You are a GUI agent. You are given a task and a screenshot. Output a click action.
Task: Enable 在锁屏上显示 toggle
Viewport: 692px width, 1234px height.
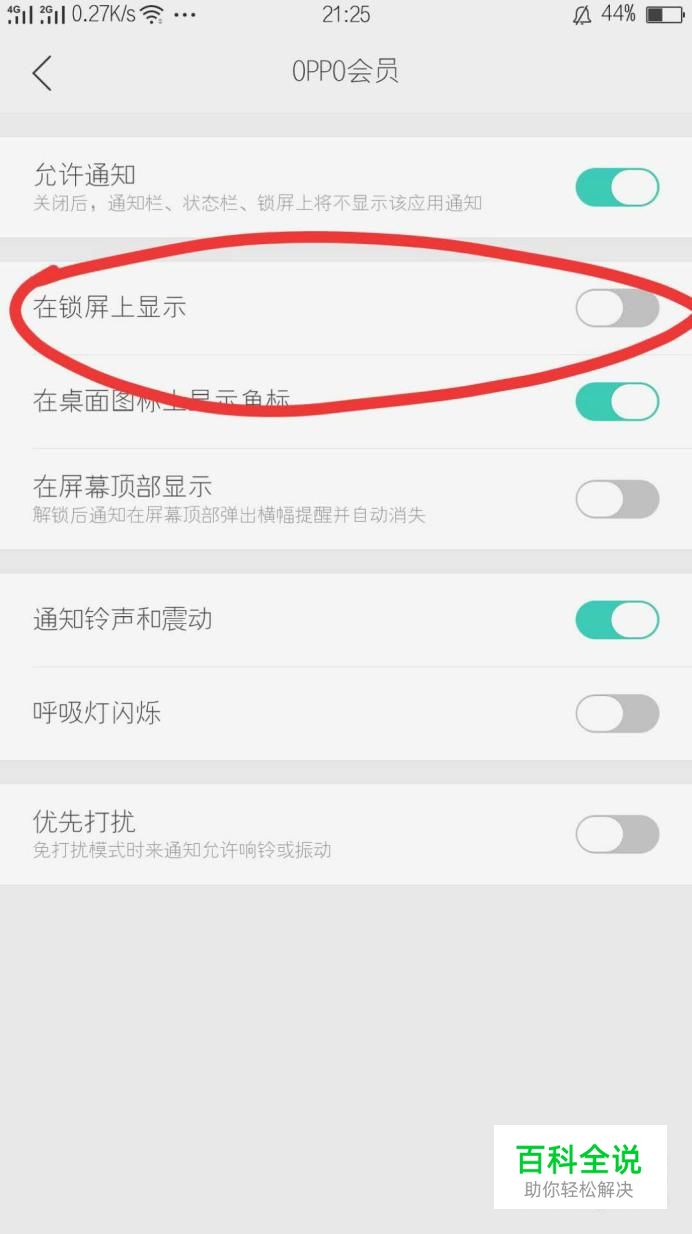617,308
